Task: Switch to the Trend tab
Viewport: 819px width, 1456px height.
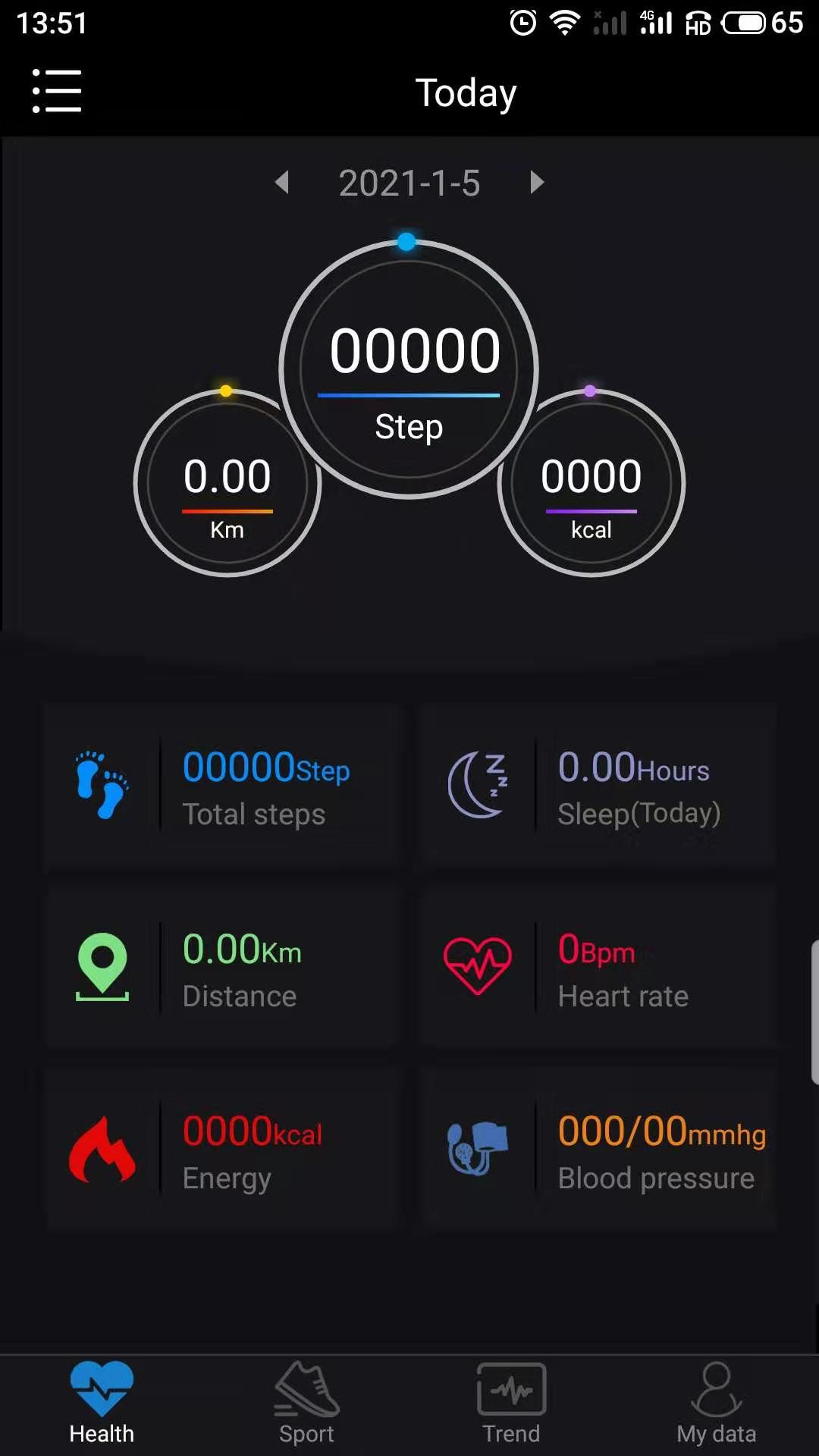Action: [511, 1403]
